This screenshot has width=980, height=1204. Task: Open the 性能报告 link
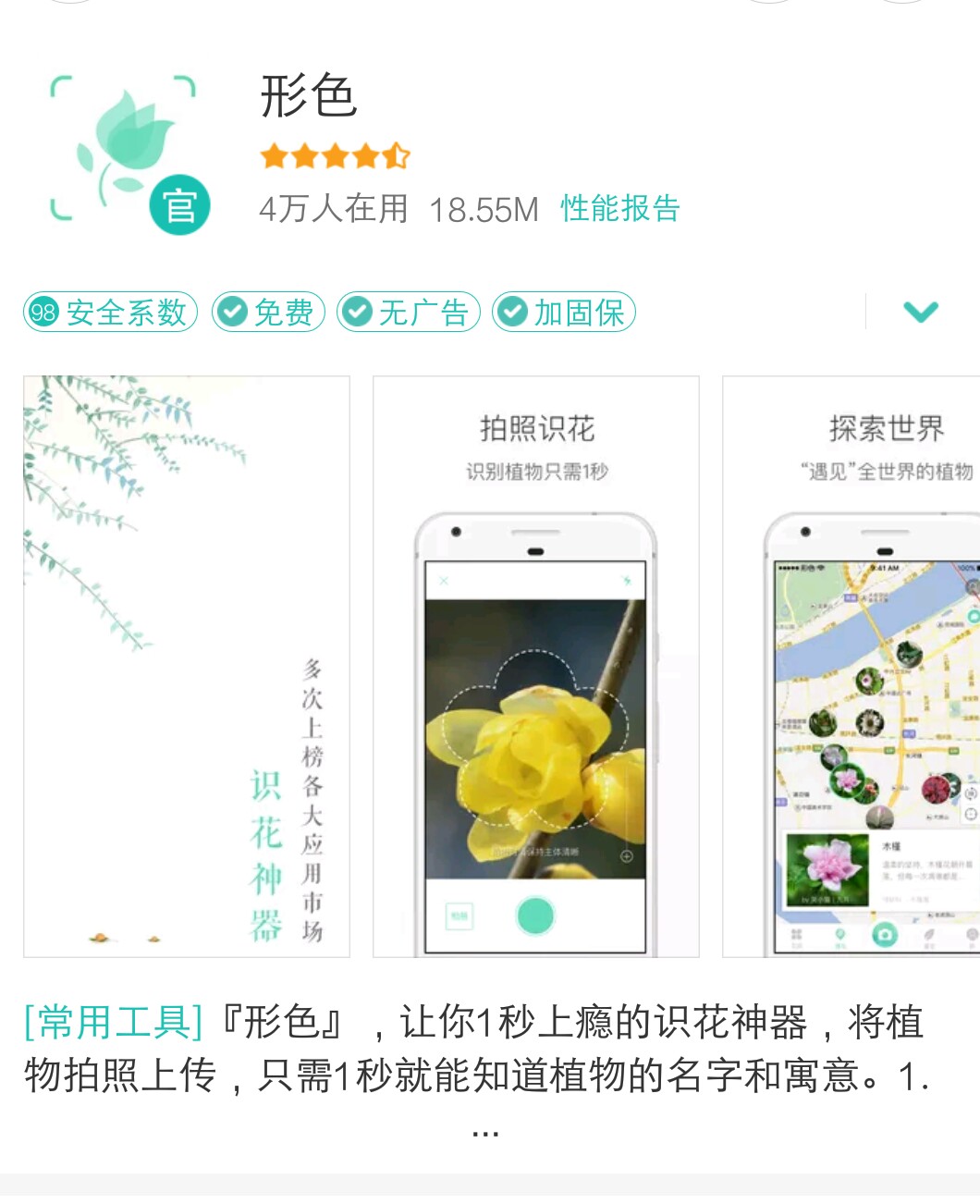619,209
